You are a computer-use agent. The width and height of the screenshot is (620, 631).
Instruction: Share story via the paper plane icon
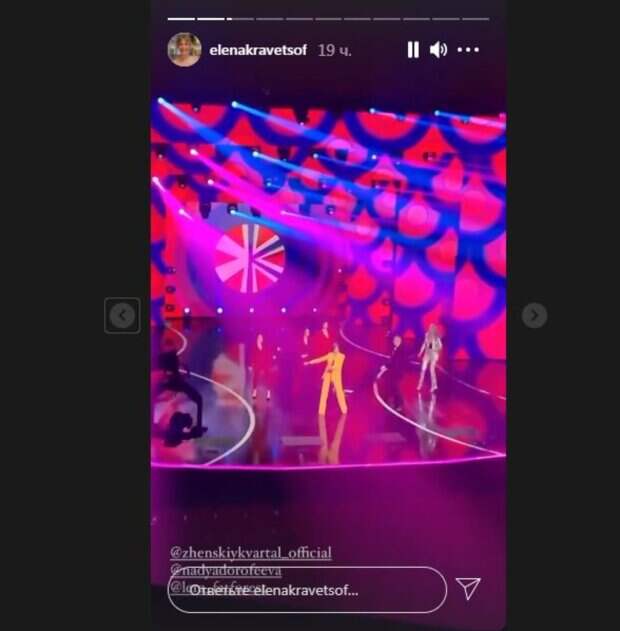[468, 588]
